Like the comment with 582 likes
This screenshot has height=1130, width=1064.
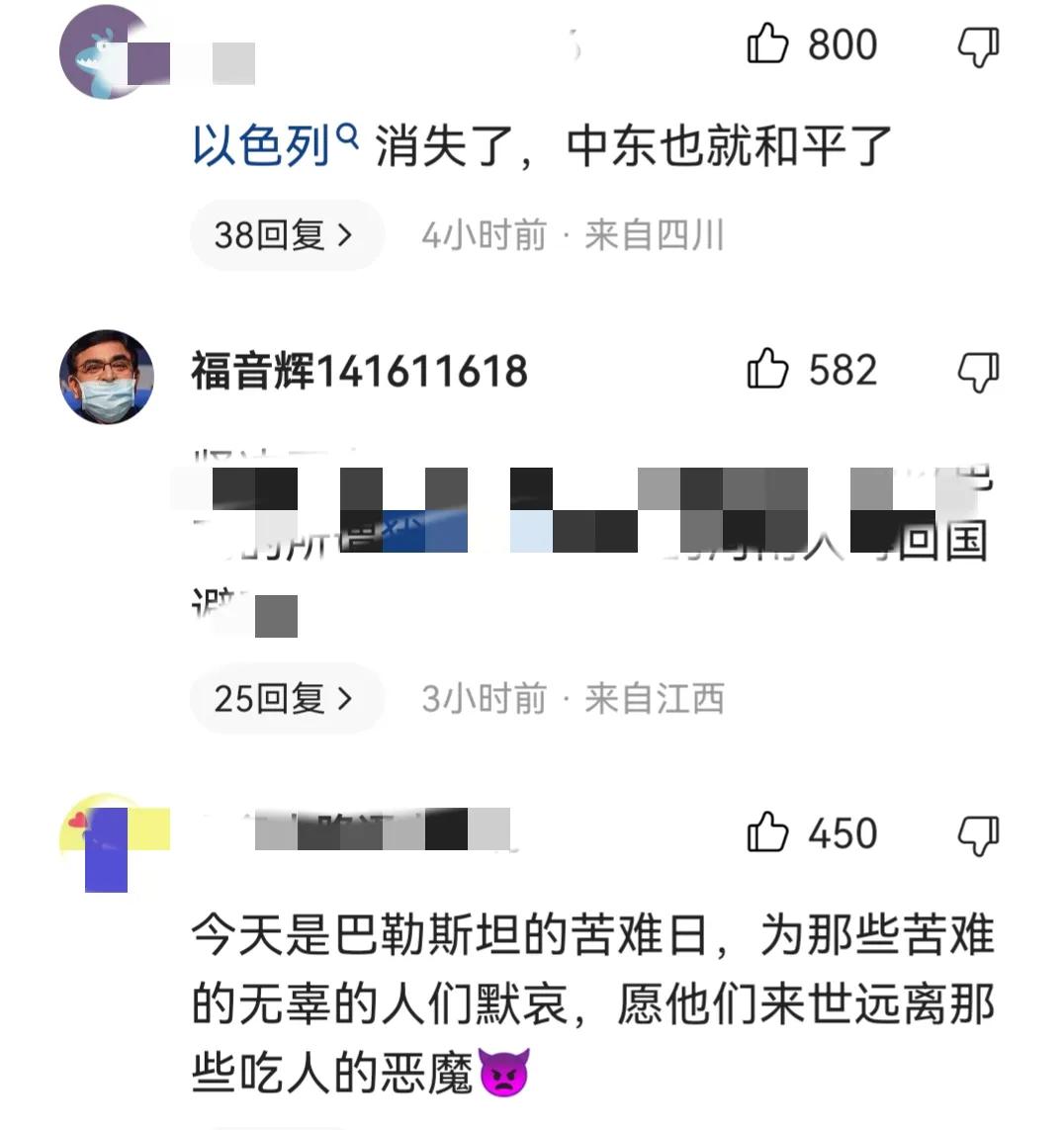[768, 371]
